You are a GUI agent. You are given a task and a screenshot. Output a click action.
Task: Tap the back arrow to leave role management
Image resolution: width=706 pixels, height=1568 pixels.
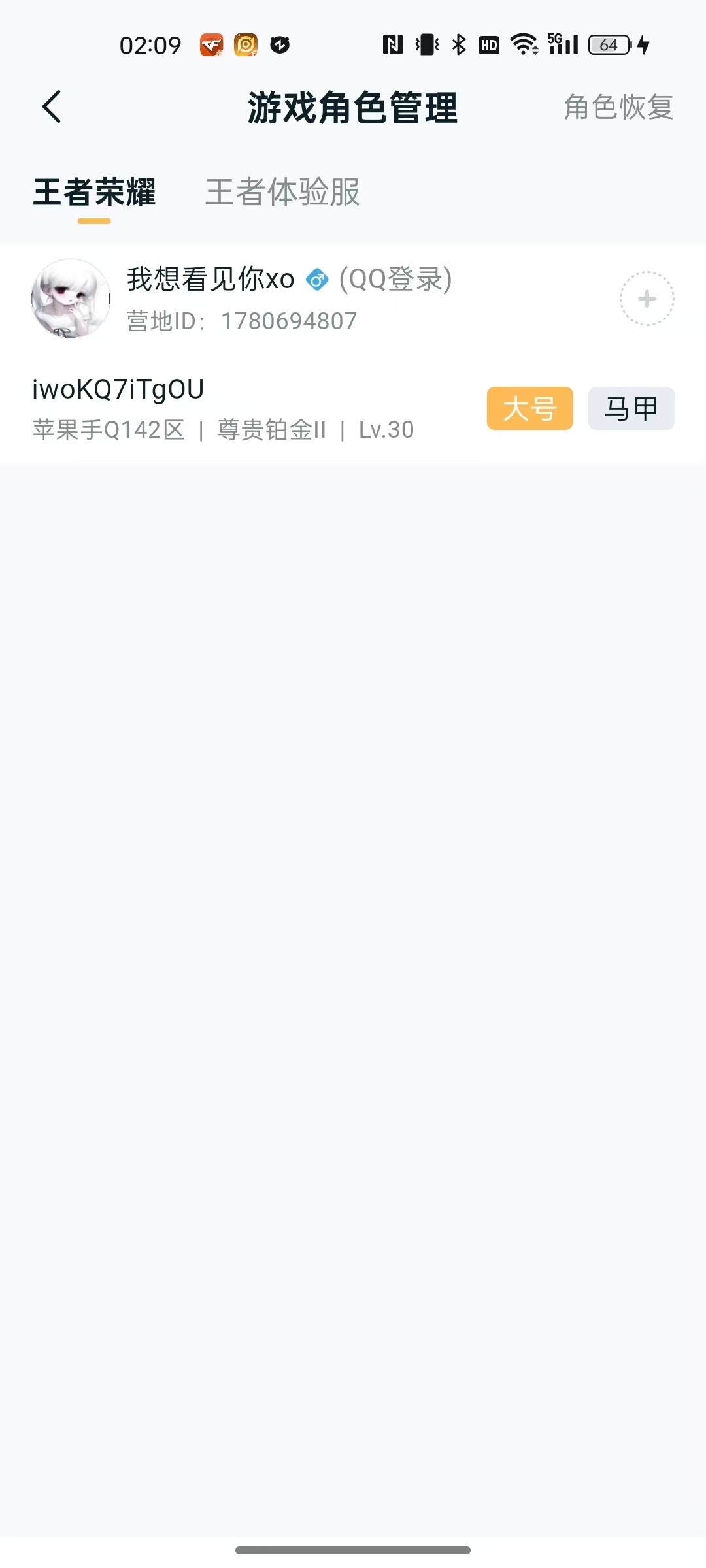coord(52,106)
